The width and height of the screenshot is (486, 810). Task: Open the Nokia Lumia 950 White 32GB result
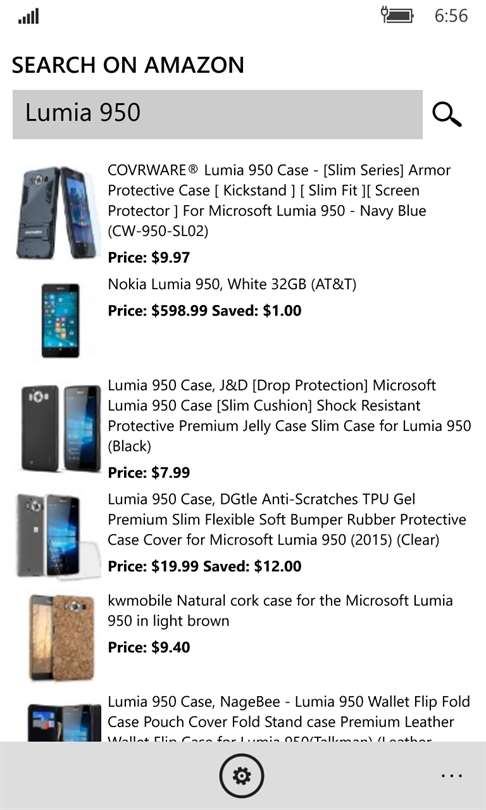(x=243, y=320)
